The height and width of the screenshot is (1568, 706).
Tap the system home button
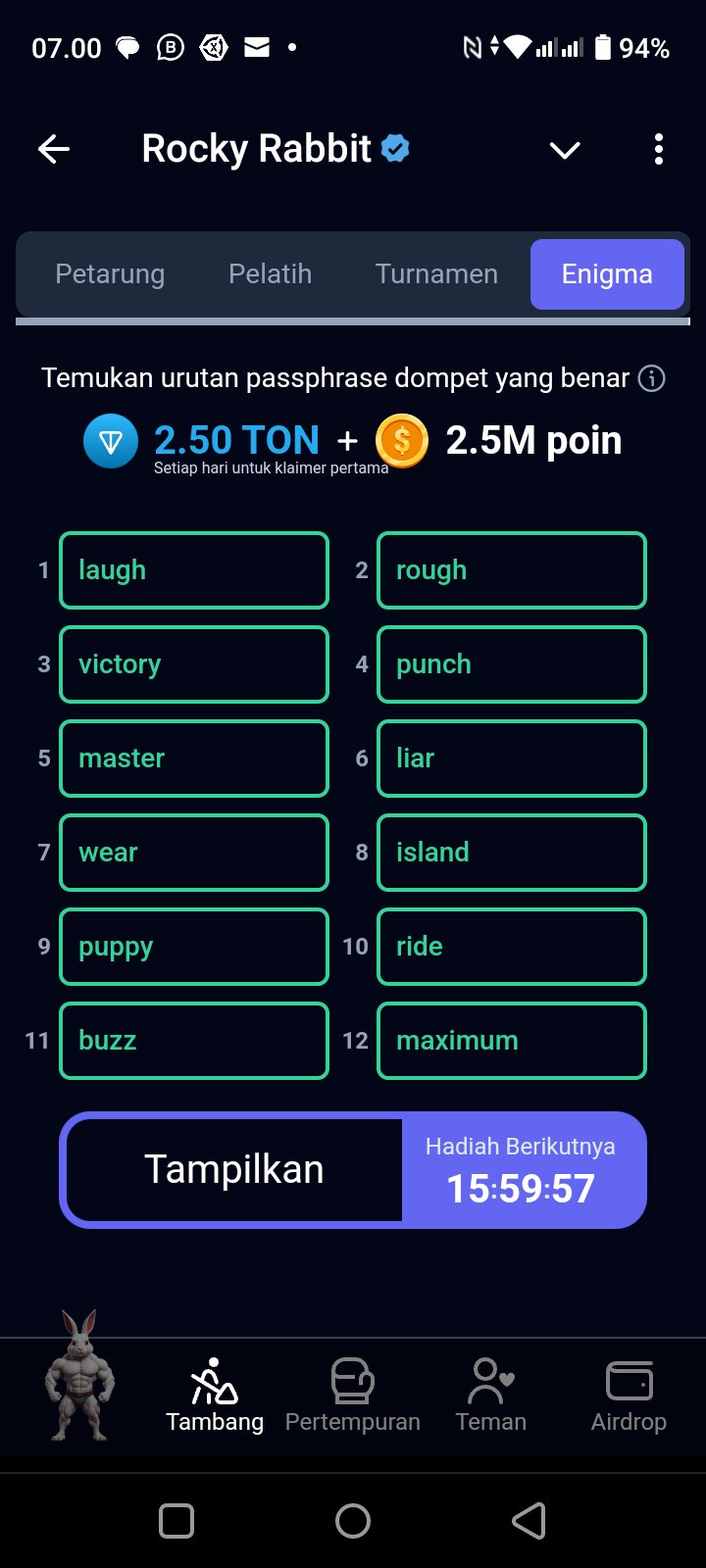click(353, 1521)
